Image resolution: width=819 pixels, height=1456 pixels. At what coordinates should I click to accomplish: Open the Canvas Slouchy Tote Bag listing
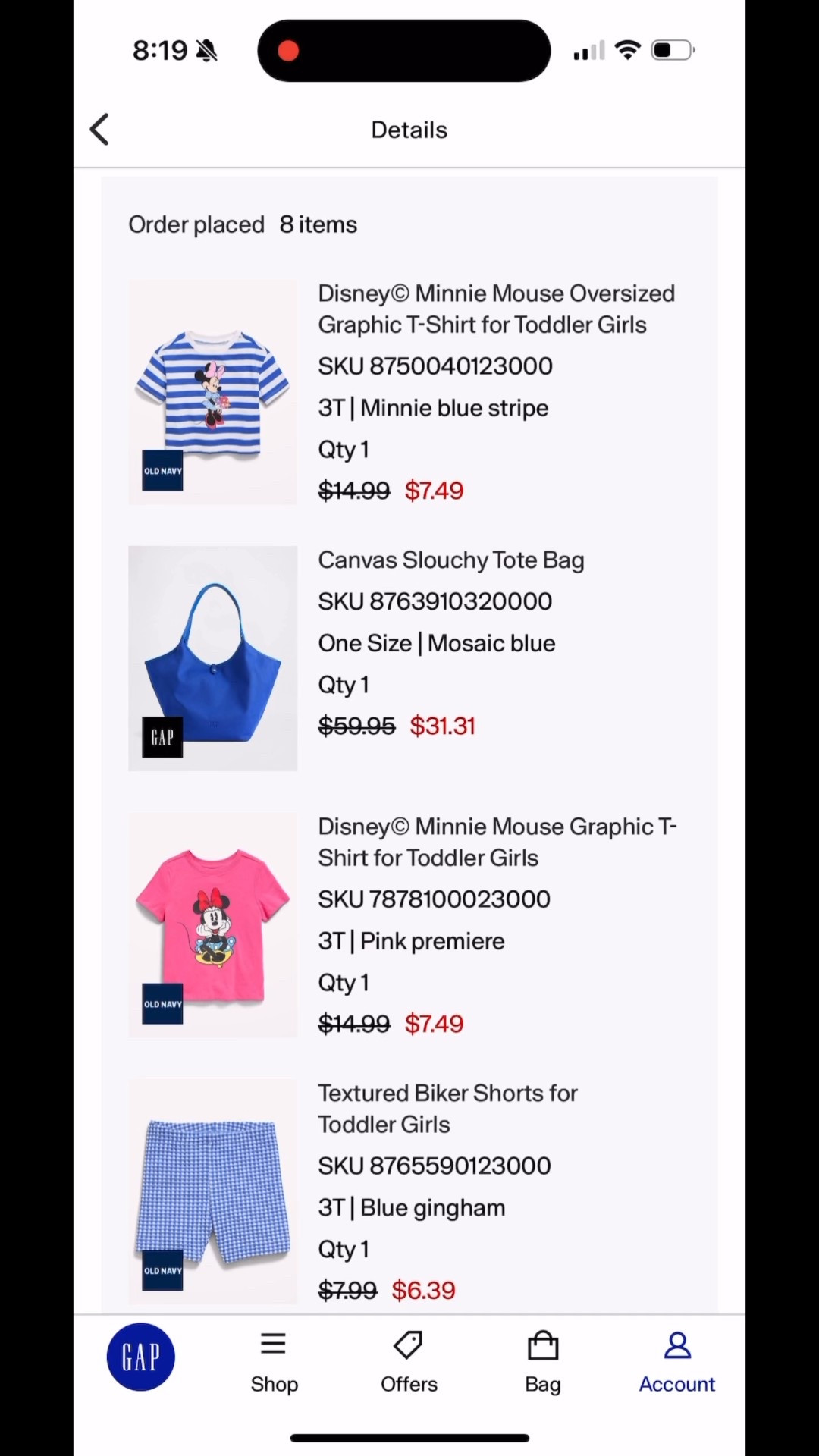pos(451,560)
